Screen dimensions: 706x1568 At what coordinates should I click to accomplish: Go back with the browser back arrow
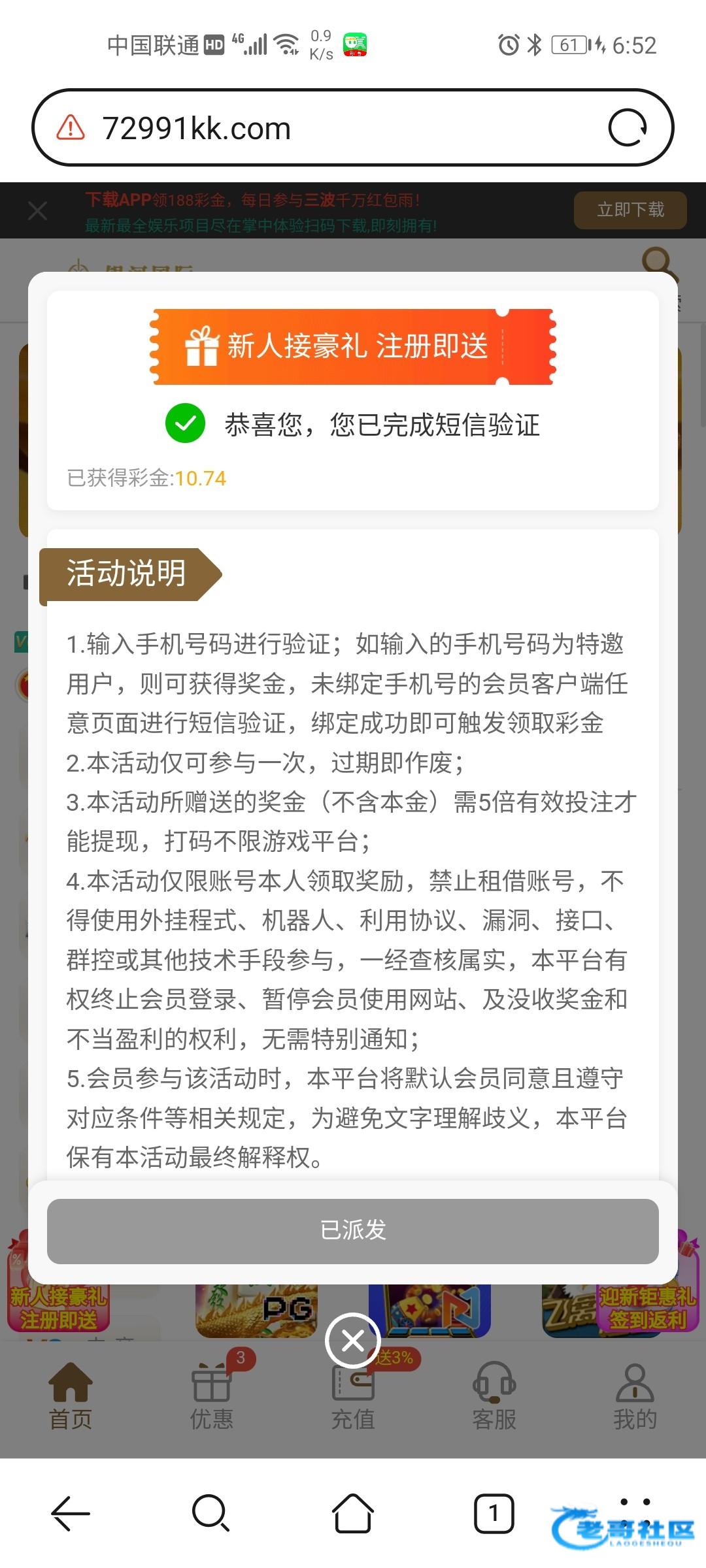pyautogui.click(x=71, y=1513)
